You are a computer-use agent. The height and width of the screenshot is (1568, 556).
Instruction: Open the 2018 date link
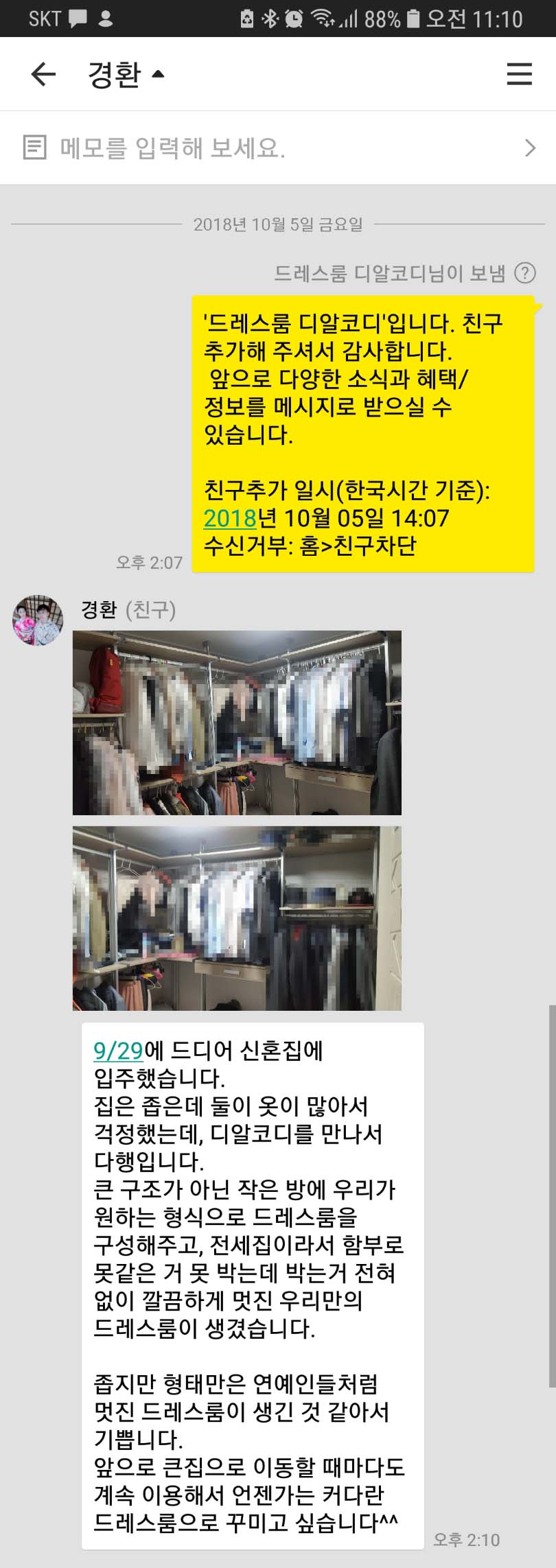[230, 518]
